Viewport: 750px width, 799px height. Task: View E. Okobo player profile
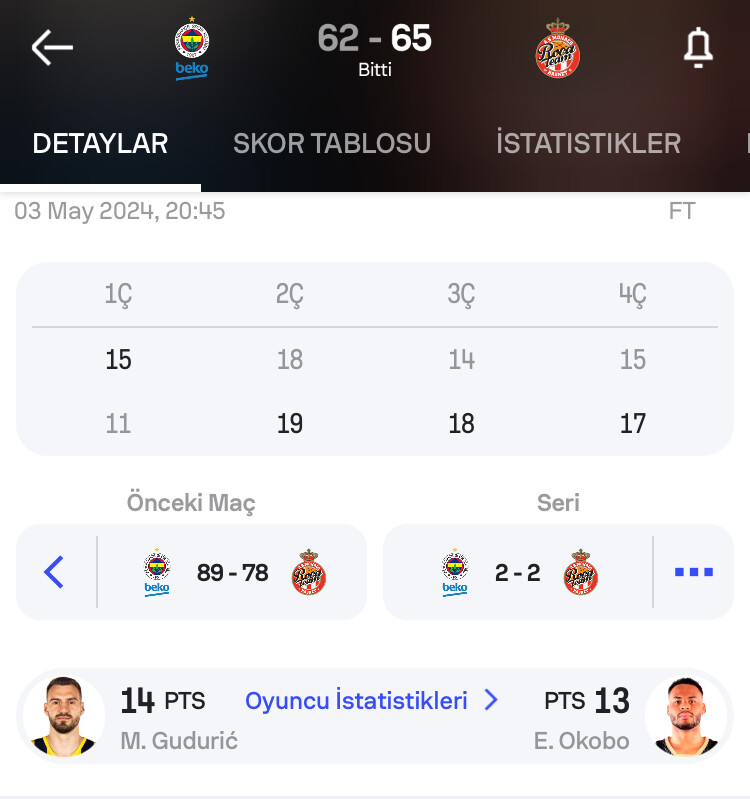click(x=684, y=715)
